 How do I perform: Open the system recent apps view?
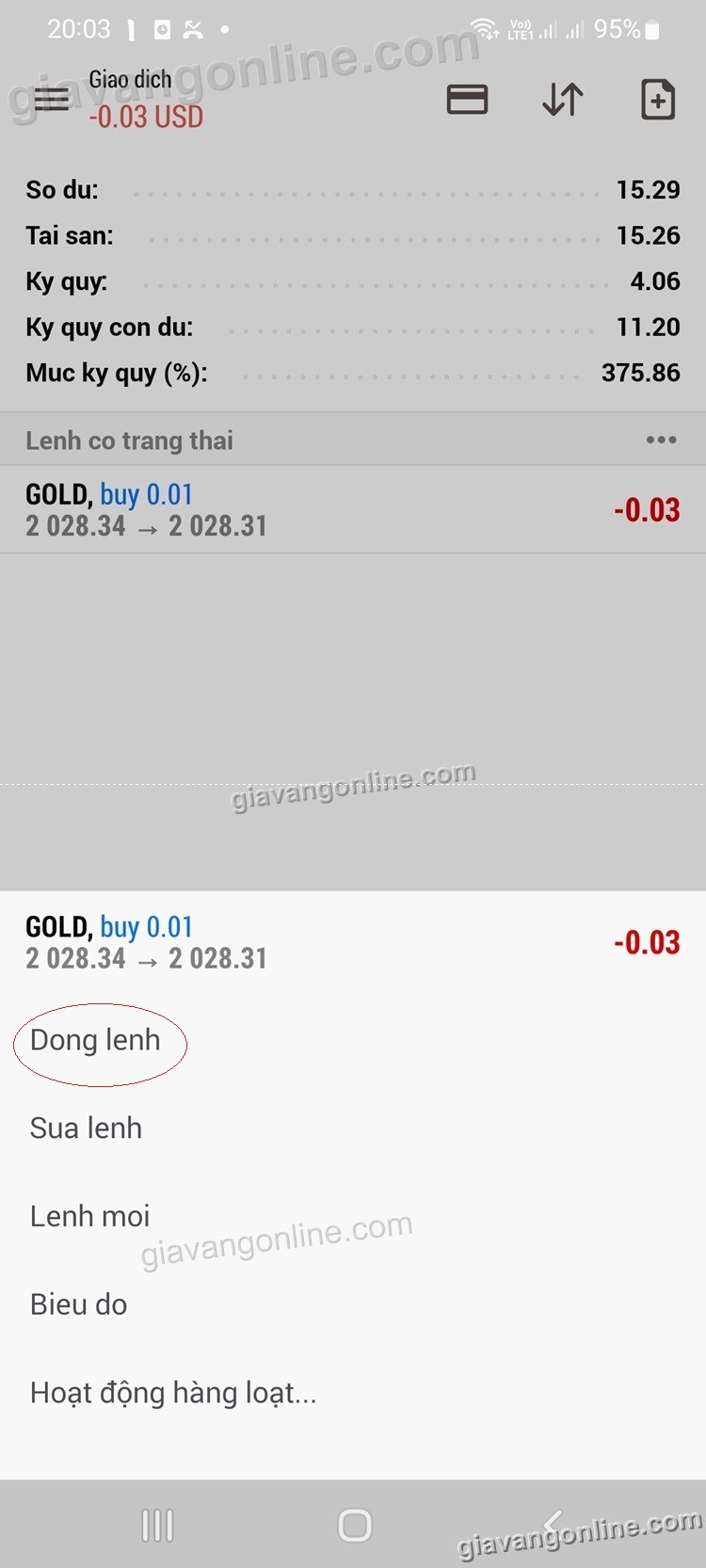coord(157,1526)
